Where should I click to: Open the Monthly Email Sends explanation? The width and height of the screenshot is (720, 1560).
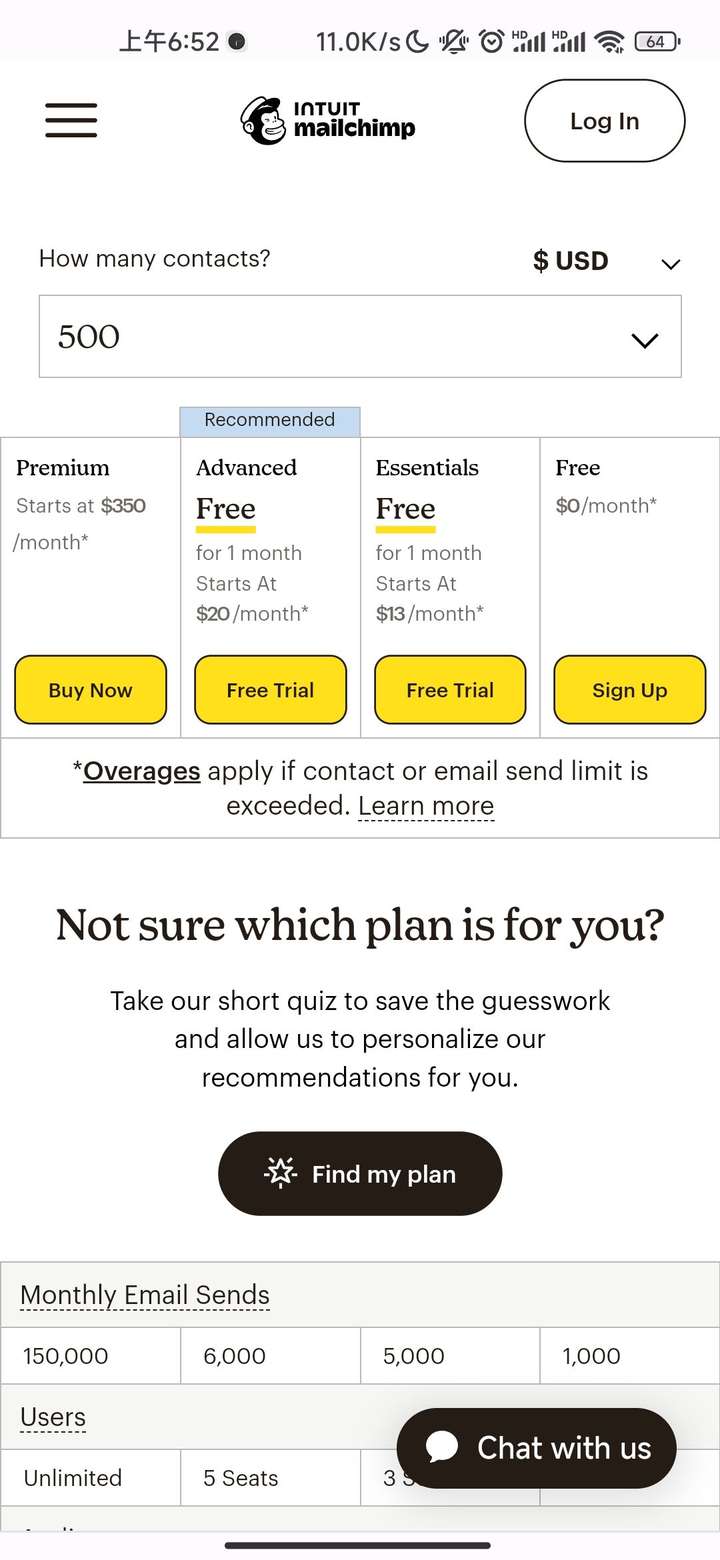coord(145,1296)
